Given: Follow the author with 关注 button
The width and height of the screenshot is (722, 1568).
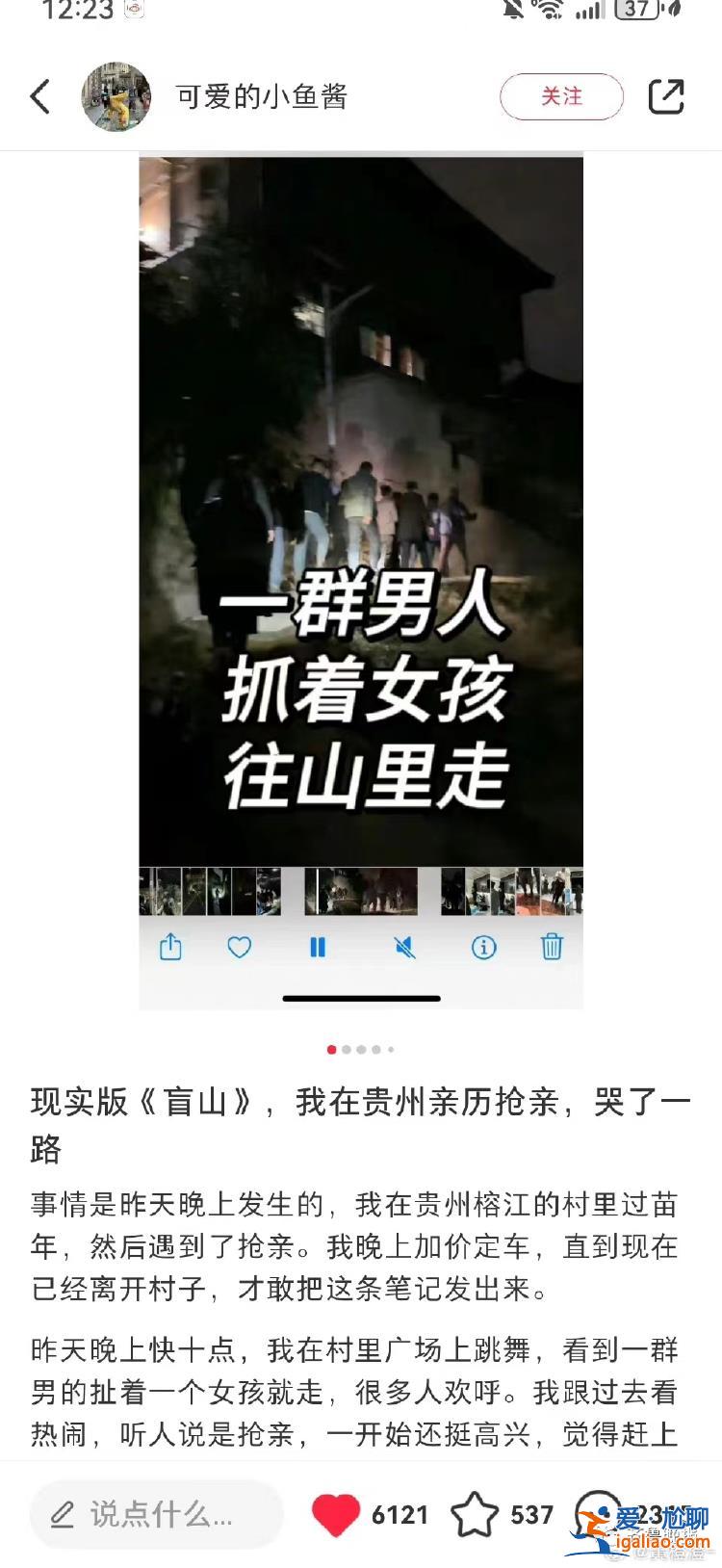Looking at the screenshot, I should pyautogui.click(x=561, y=96).
